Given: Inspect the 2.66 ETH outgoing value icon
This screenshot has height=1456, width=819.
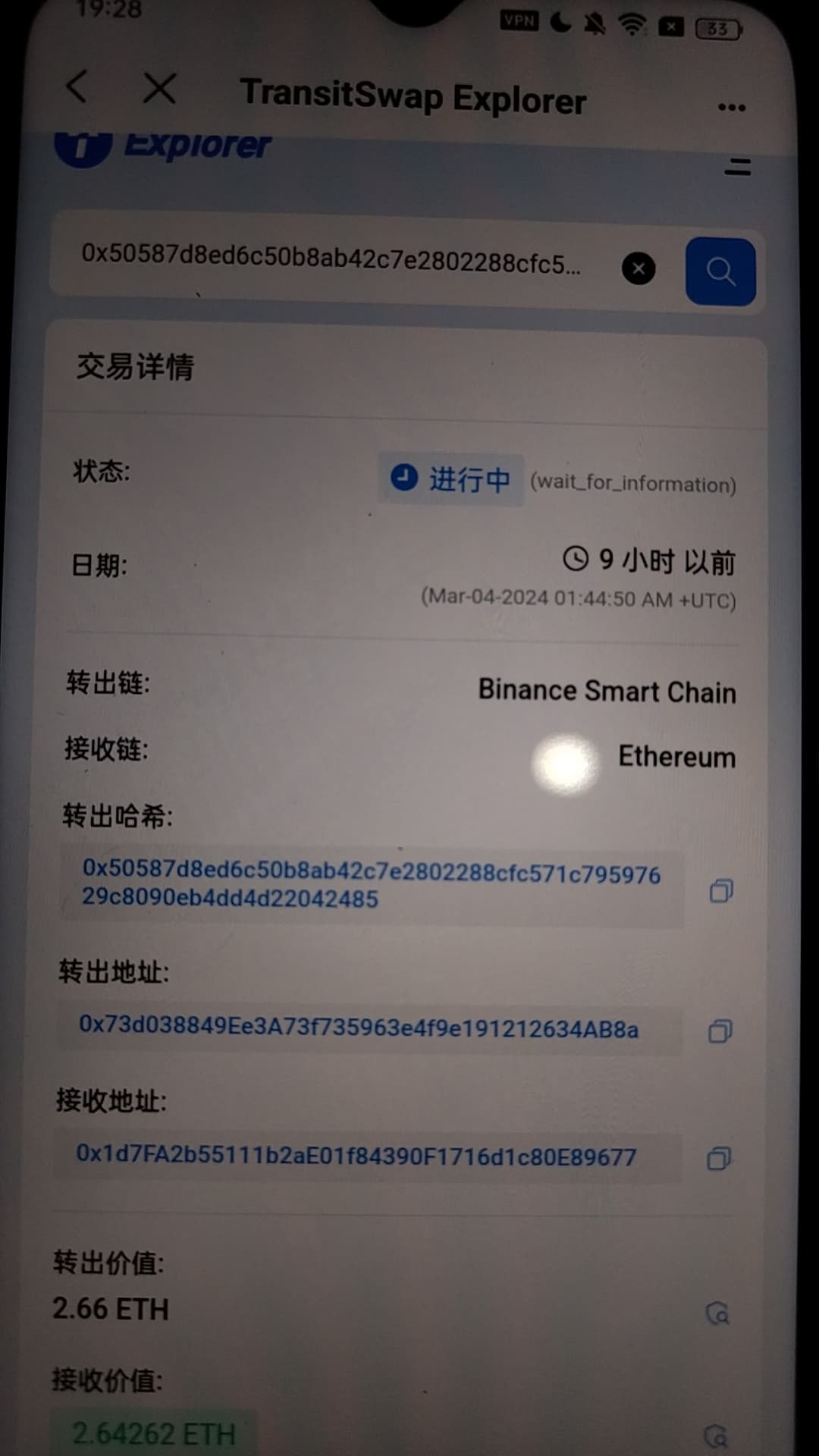Looking at the screenshot, I should [x=717, y=1313].
